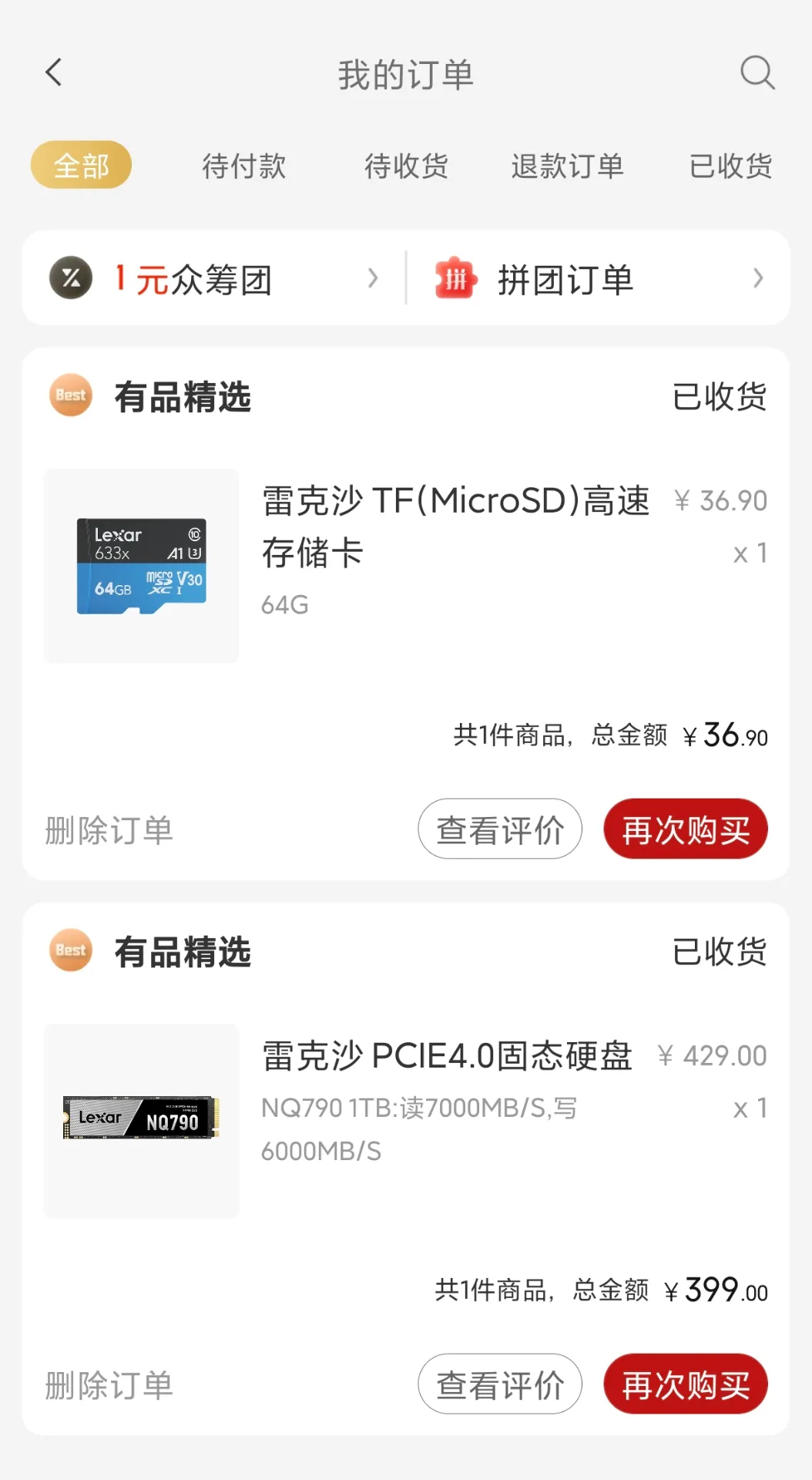
Task: Expand 1元众筹团 via its chevron
Action: (x=375, y=277)
